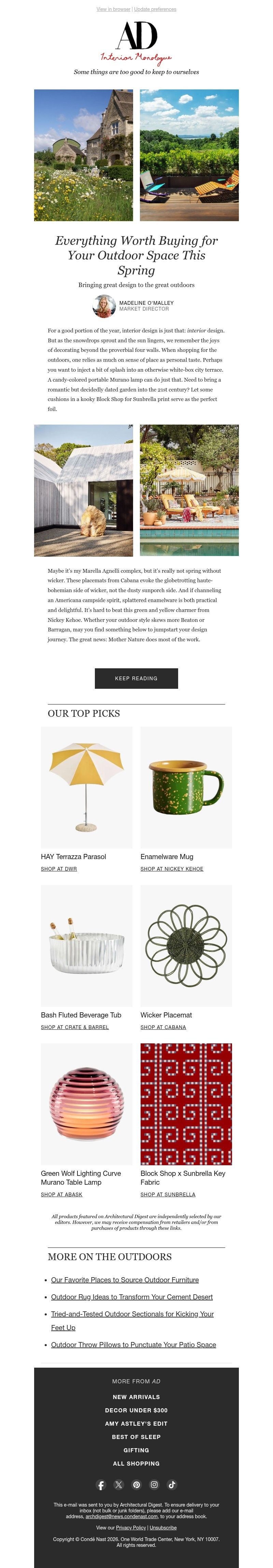Viewport: 273px width, 1568px height.
Task: Open the HAY Terrazza Parasol product image
Action: tap(86, 787)
